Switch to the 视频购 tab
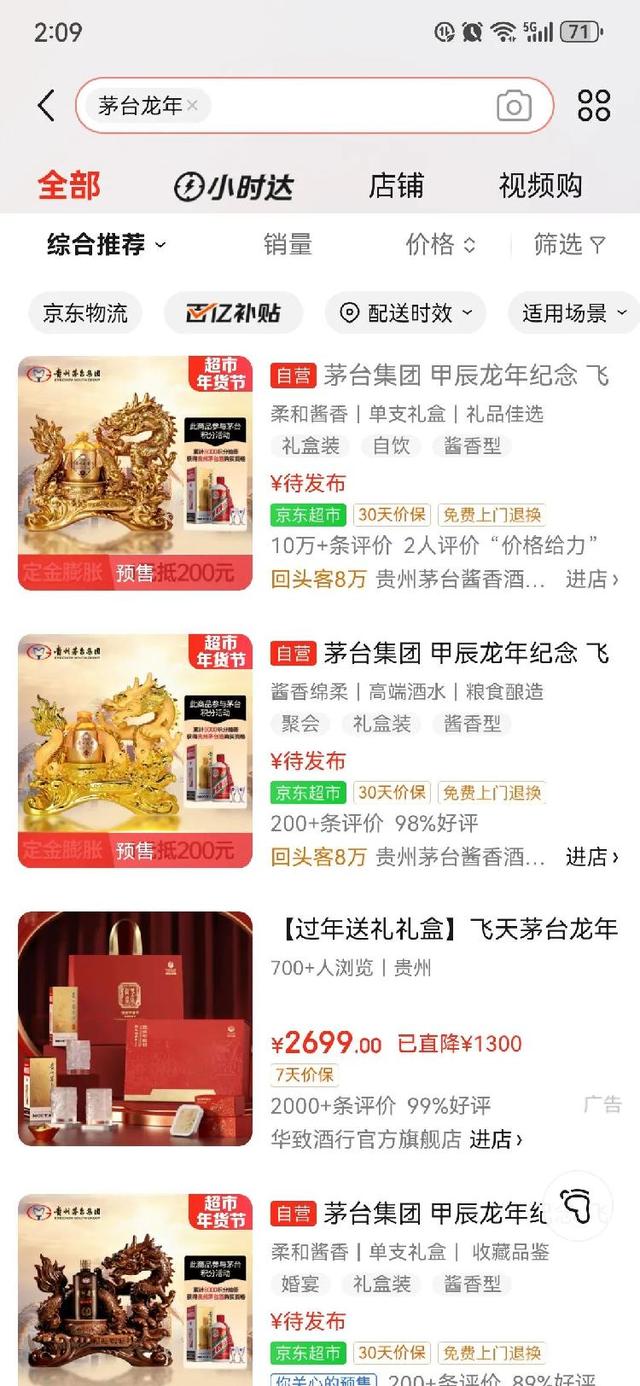Screen dimensions: 640x1386 (x=540, y=186)
